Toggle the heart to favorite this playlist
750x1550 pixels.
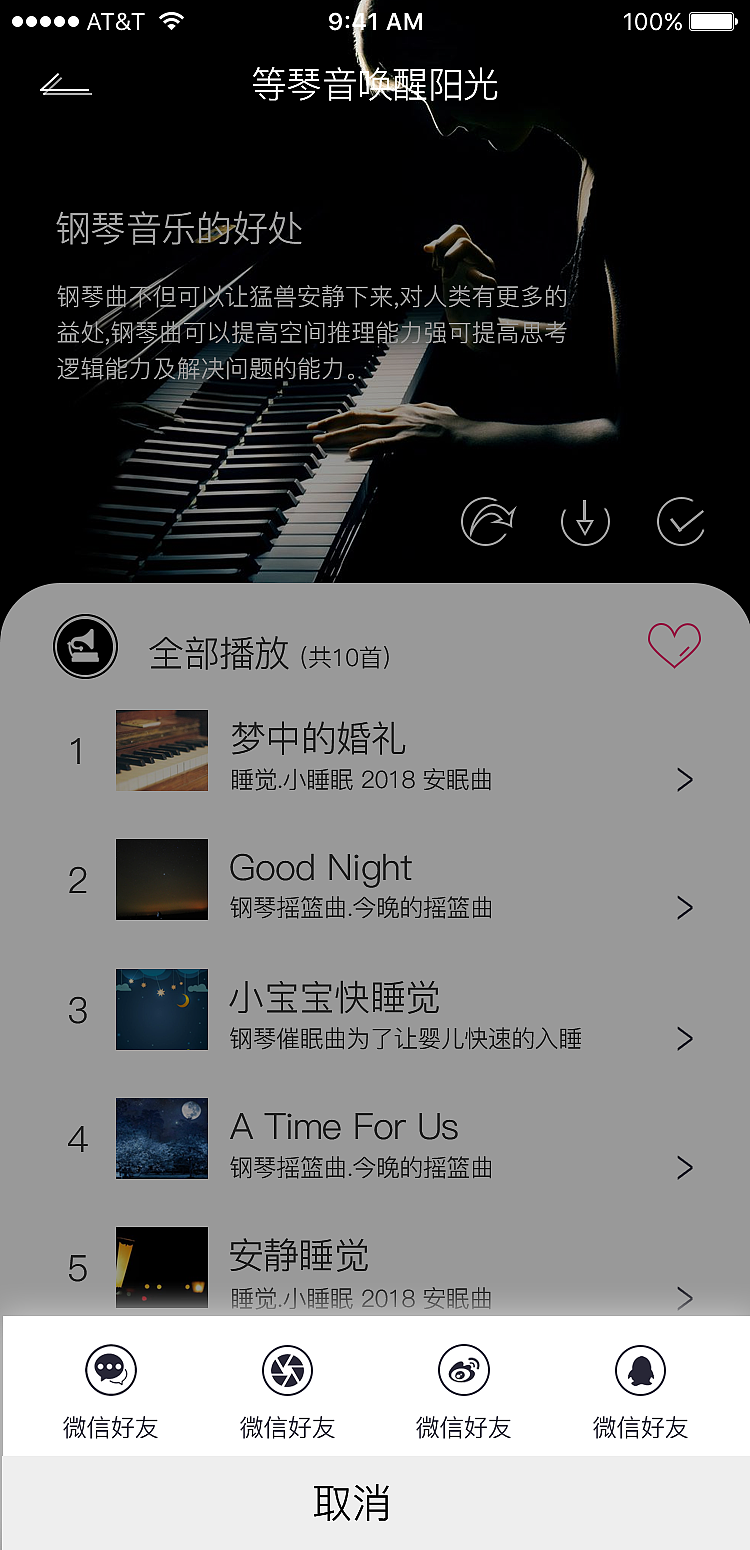pyautogui.click(x=674, y=646)
